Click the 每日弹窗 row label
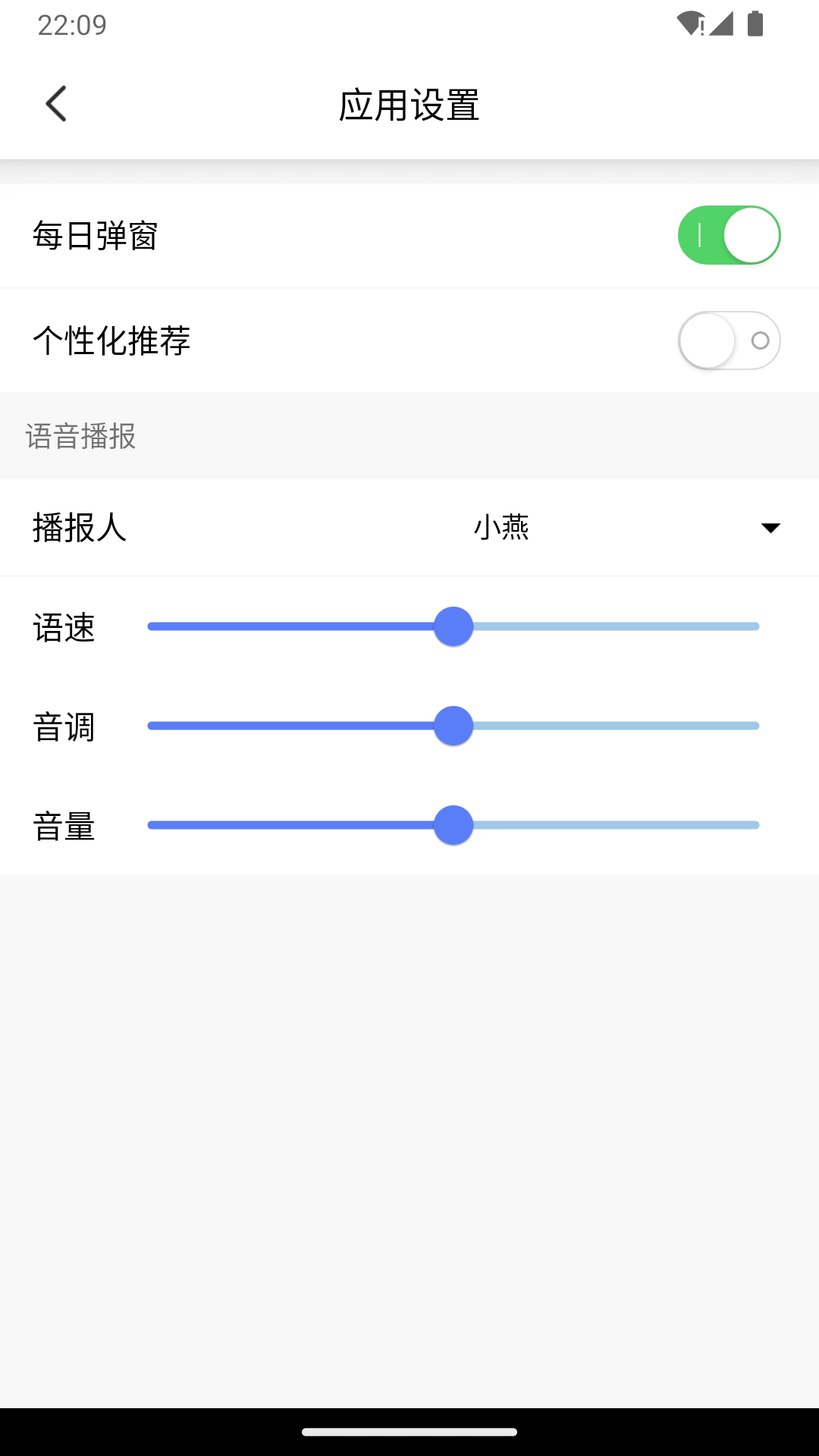This screenshot has width=819, height=1456. [x=96, y=235]
